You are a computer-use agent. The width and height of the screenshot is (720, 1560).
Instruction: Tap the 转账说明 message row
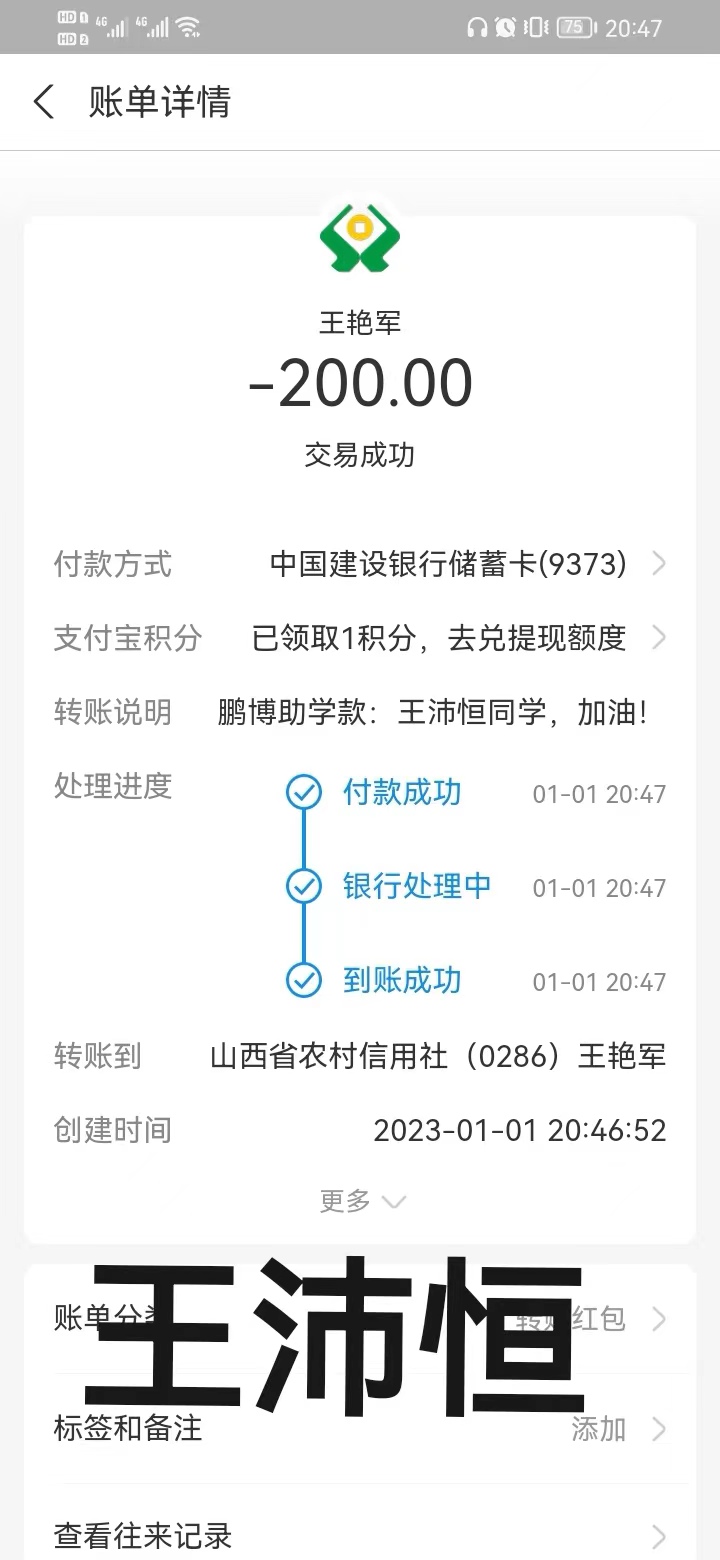(360, 712)
